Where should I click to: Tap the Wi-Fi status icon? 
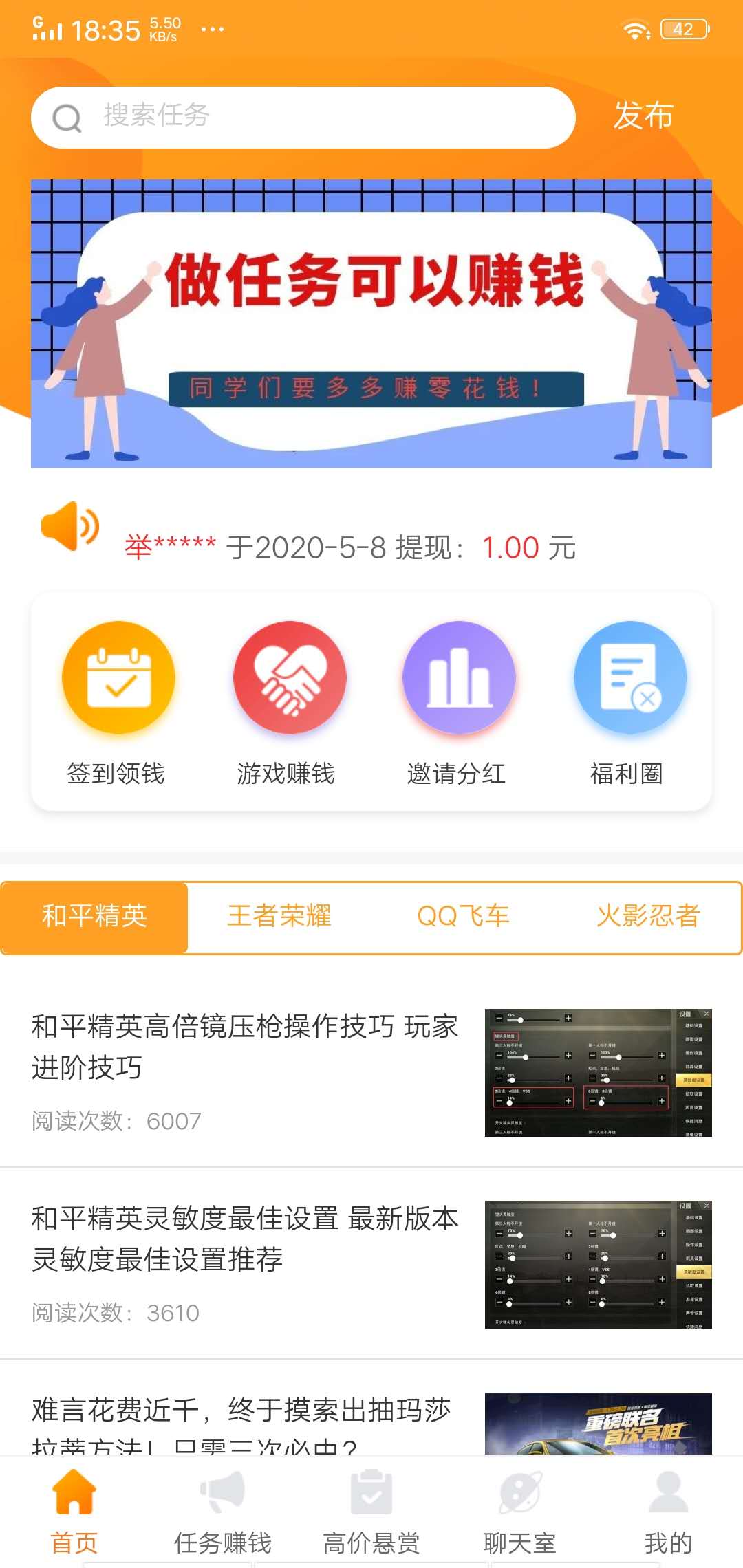pos(638,28)
